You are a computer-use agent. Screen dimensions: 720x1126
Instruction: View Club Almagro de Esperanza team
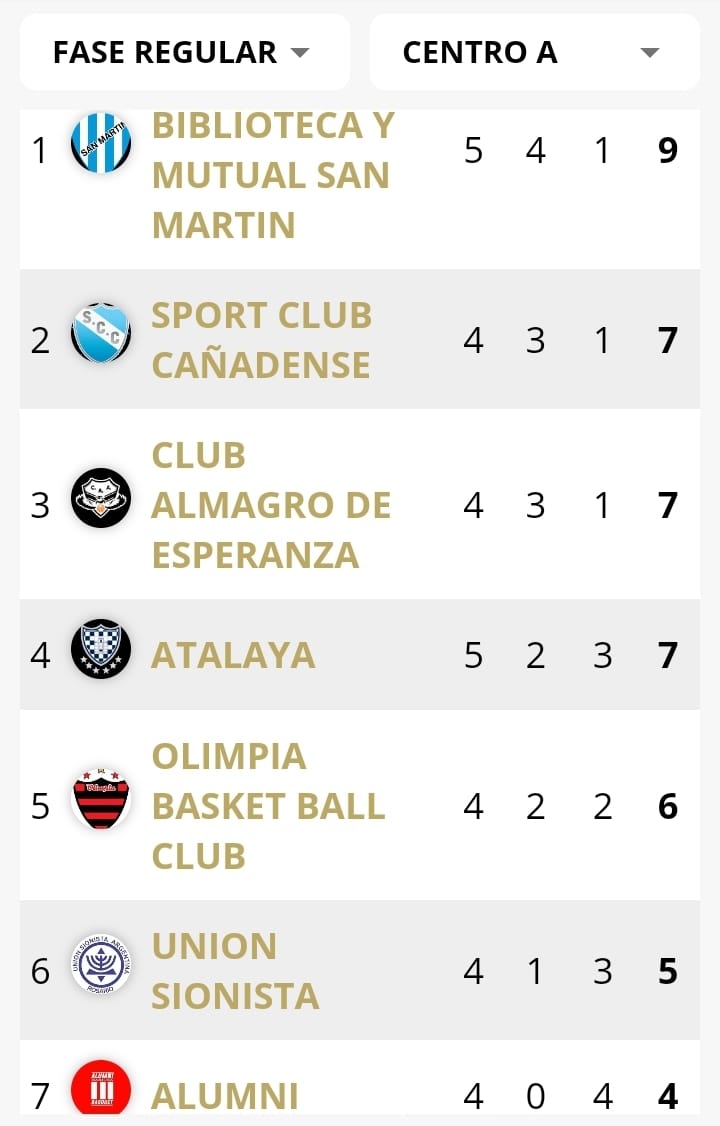pyautogui.click(x=270, y=505)
